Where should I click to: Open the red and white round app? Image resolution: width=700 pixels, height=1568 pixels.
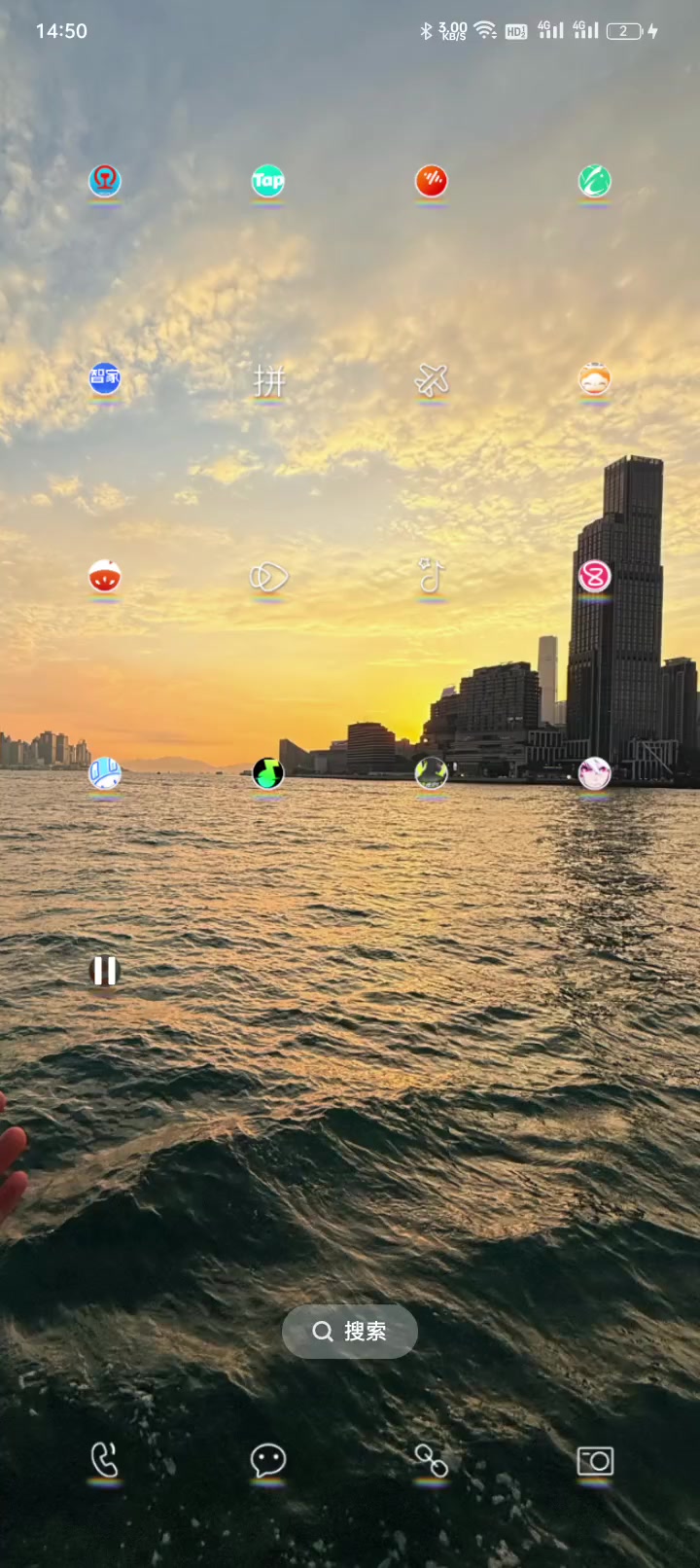tap(105, 577)
